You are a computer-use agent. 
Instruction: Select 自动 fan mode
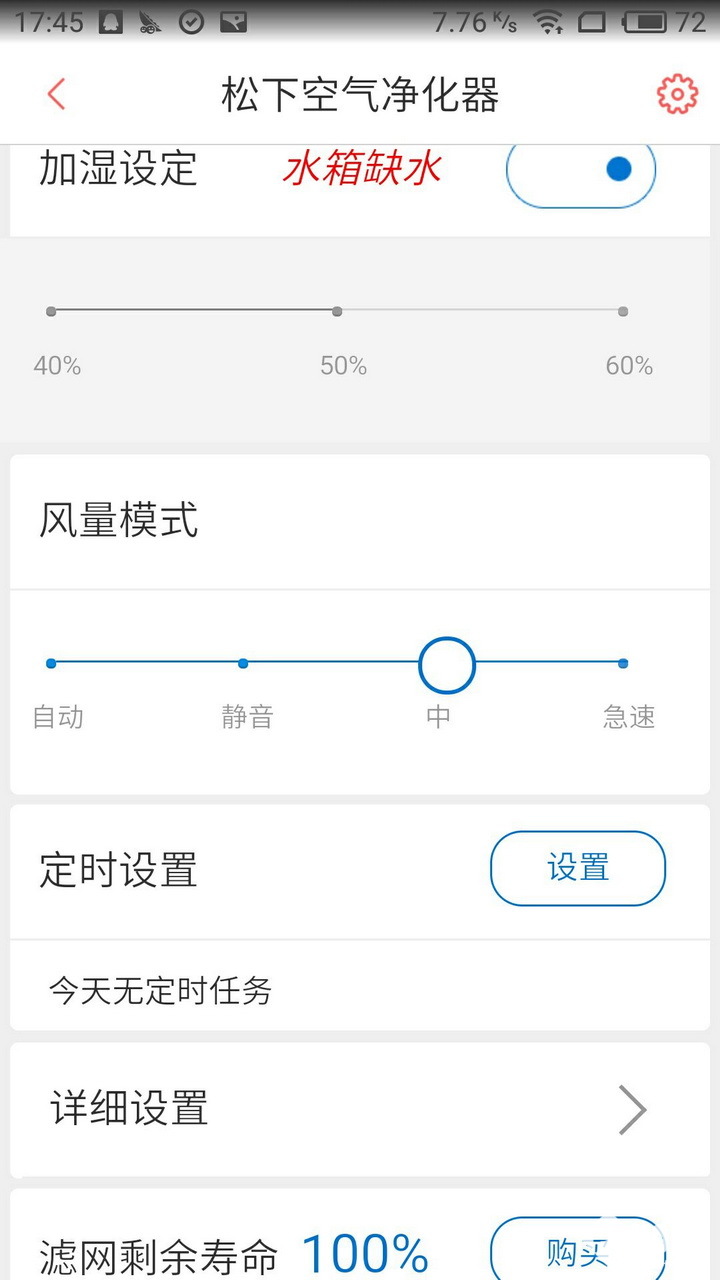click(51, 663)
